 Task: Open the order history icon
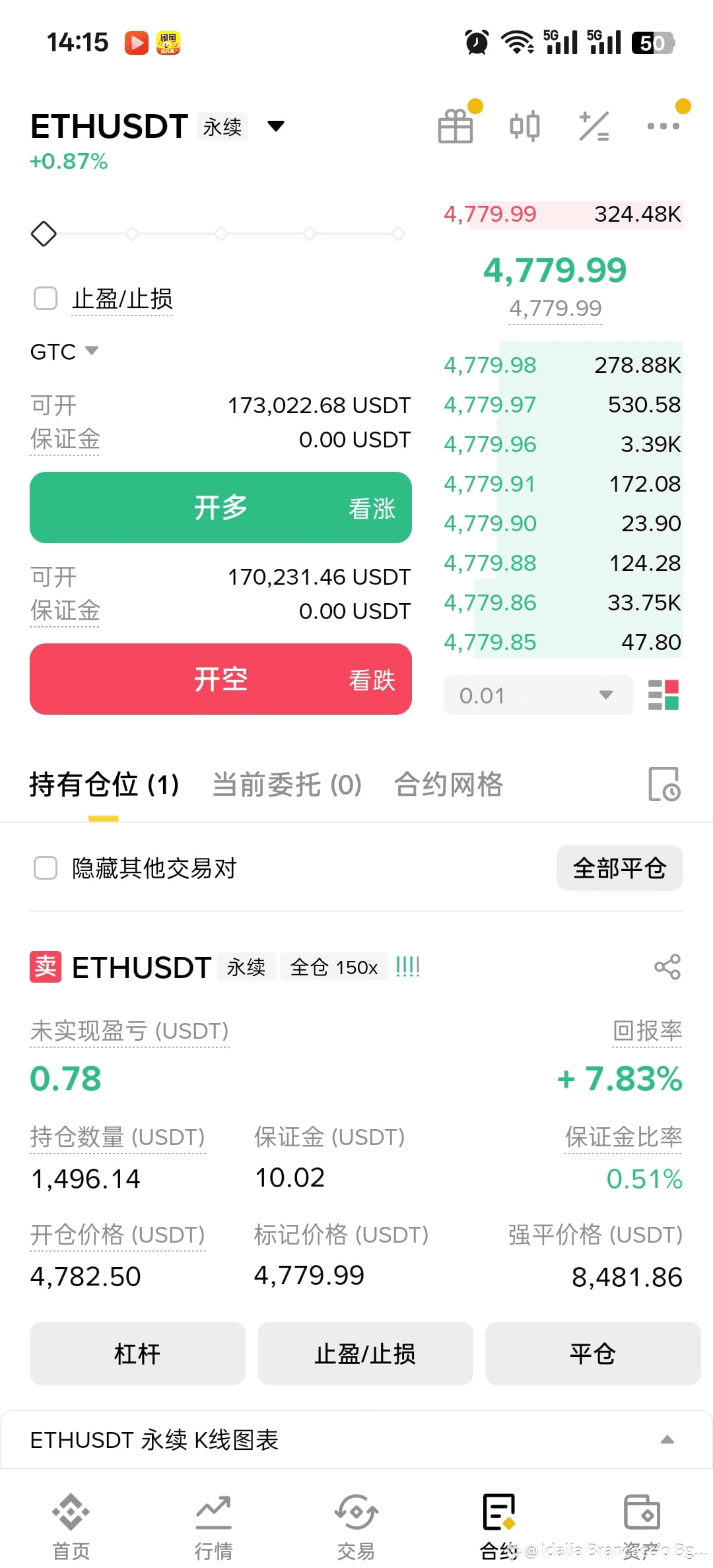tap(663, 784)
